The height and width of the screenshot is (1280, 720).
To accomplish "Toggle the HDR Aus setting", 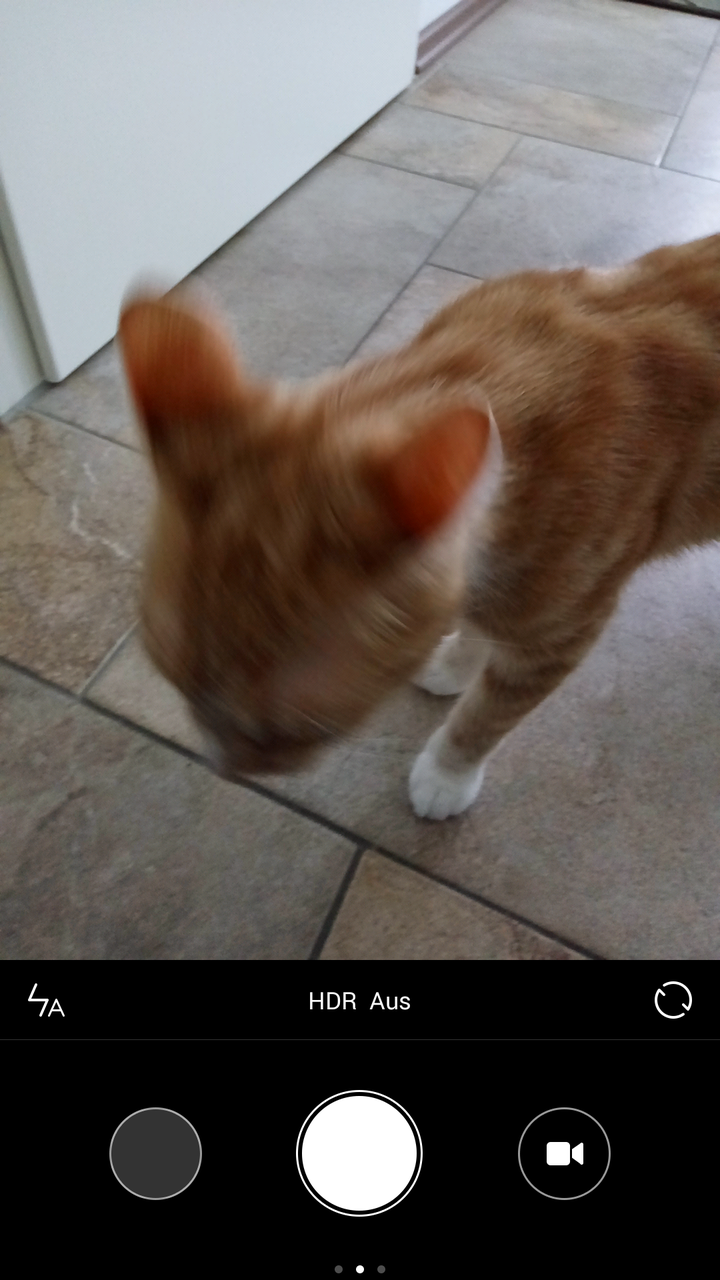I will (359, 1001).
